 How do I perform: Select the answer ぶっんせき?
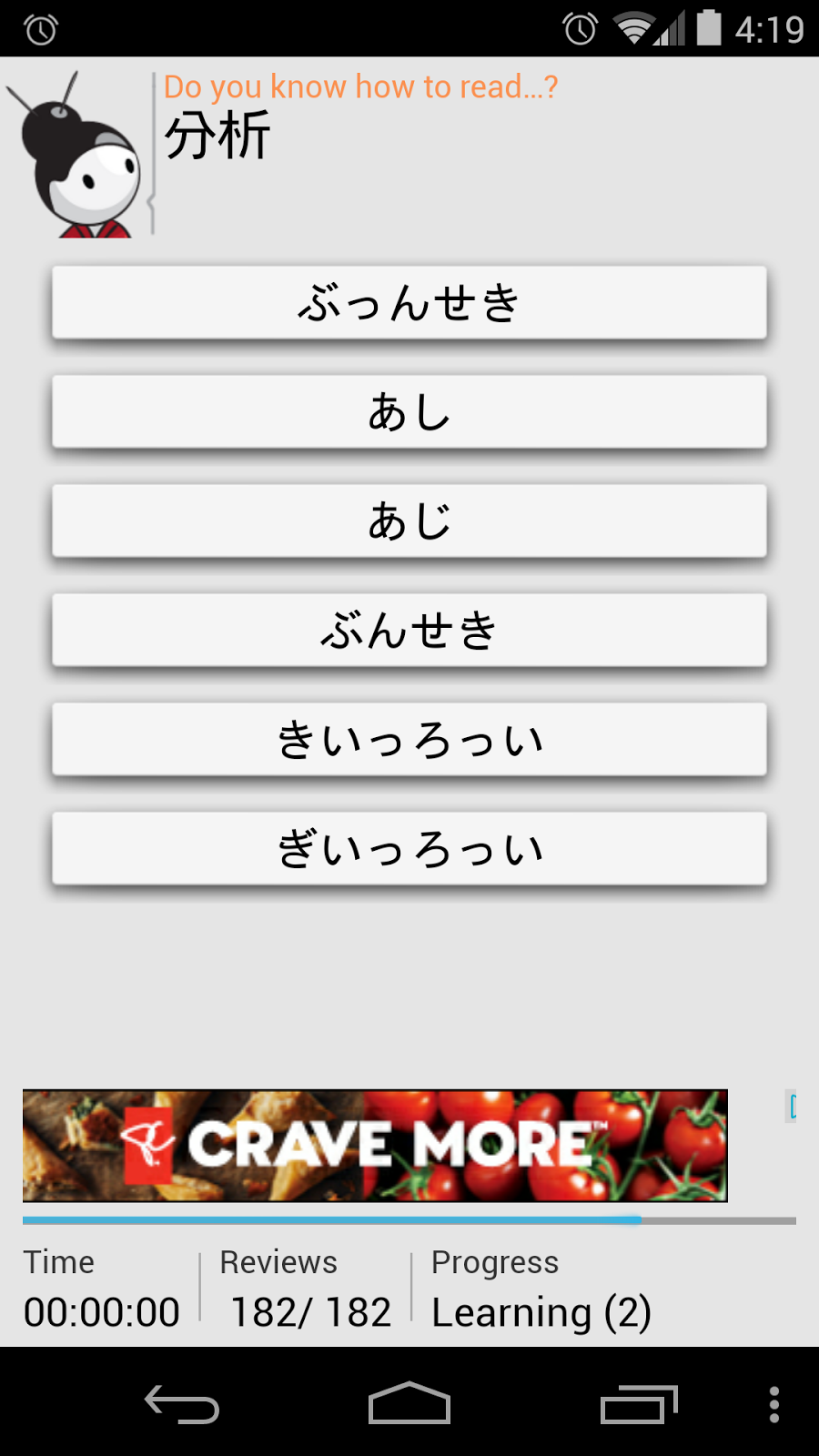(x=409, y=302)
